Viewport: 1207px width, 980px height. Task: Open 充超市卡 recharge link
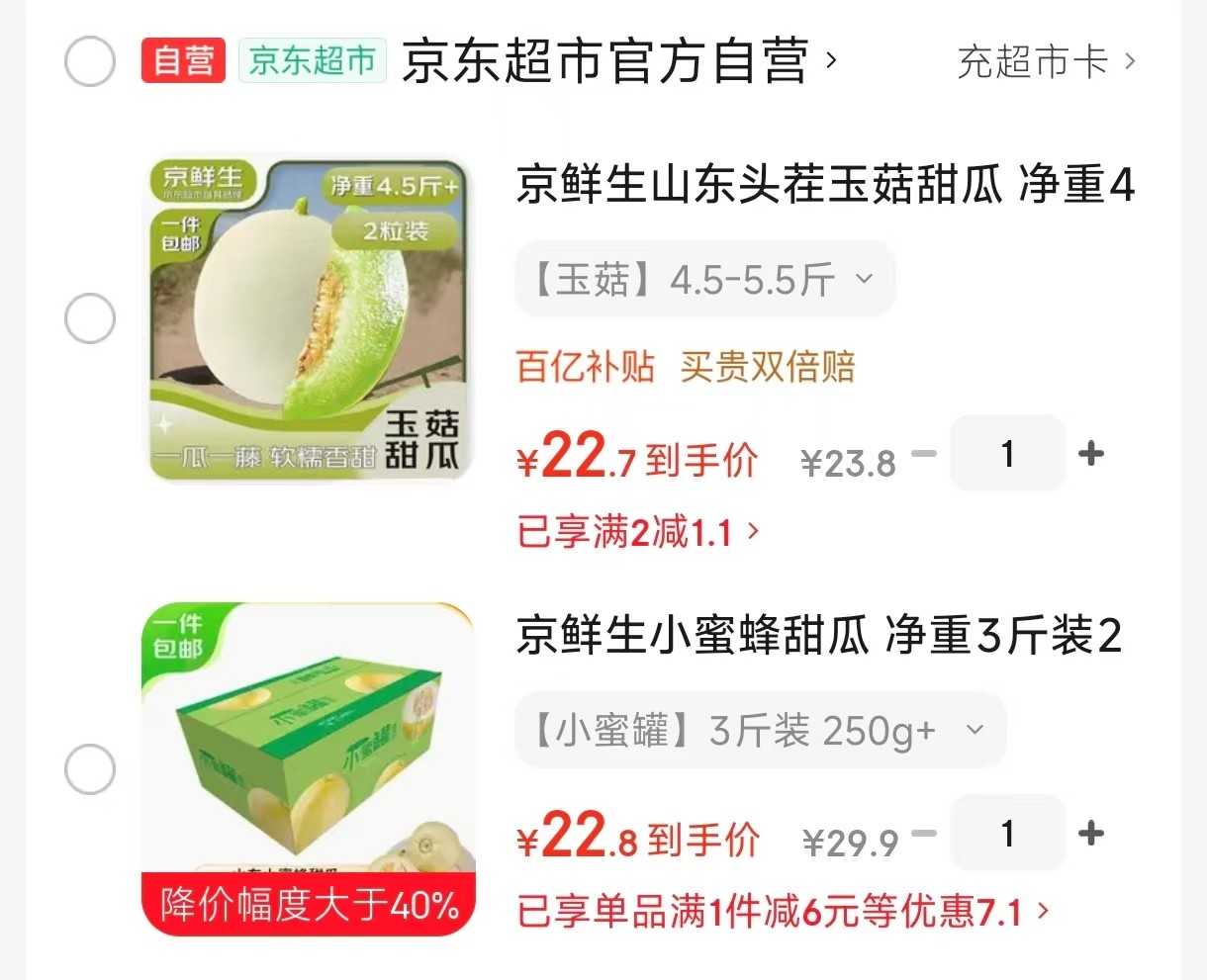1046,62
